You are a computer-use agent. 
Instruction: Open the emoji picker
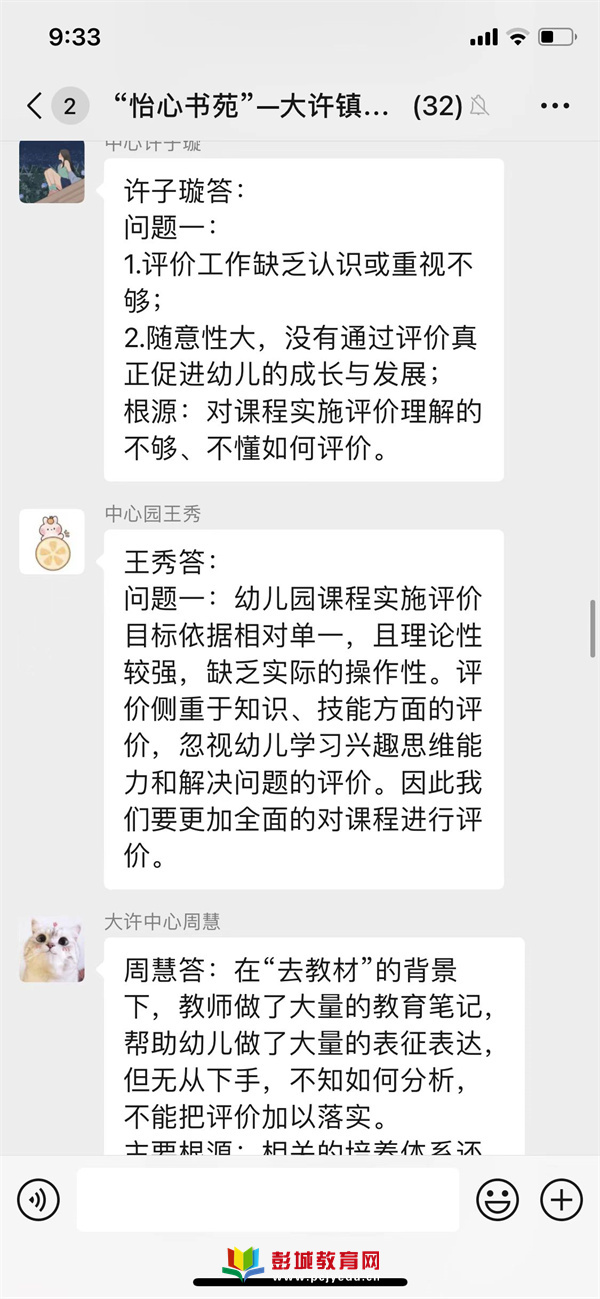(497, 1199)
